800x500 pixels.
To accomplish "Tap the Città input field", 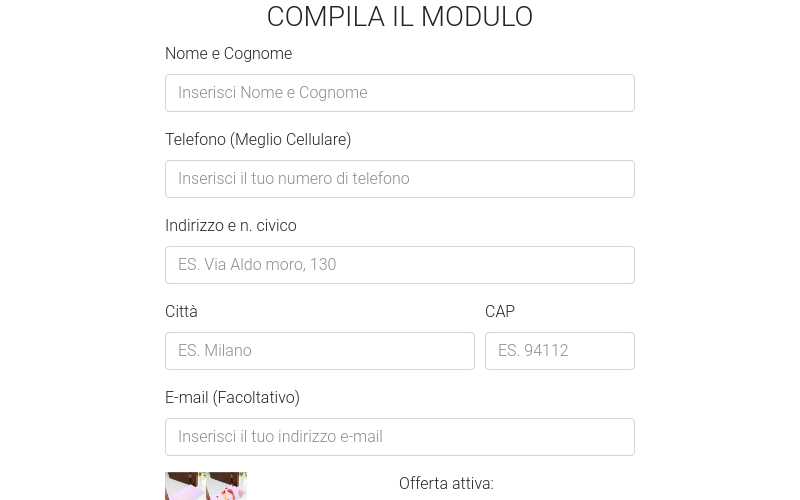I will click(319, 351).
